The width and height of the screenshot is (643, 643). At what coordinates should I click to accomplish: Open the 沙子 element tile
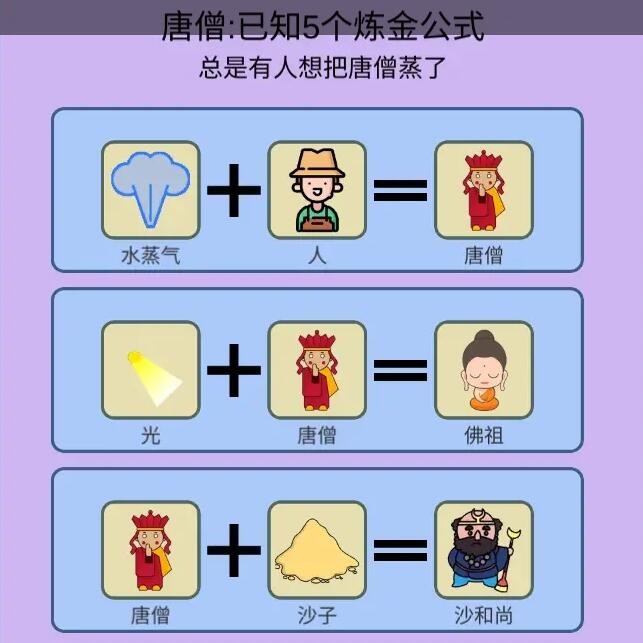click(x=317, y=550)
